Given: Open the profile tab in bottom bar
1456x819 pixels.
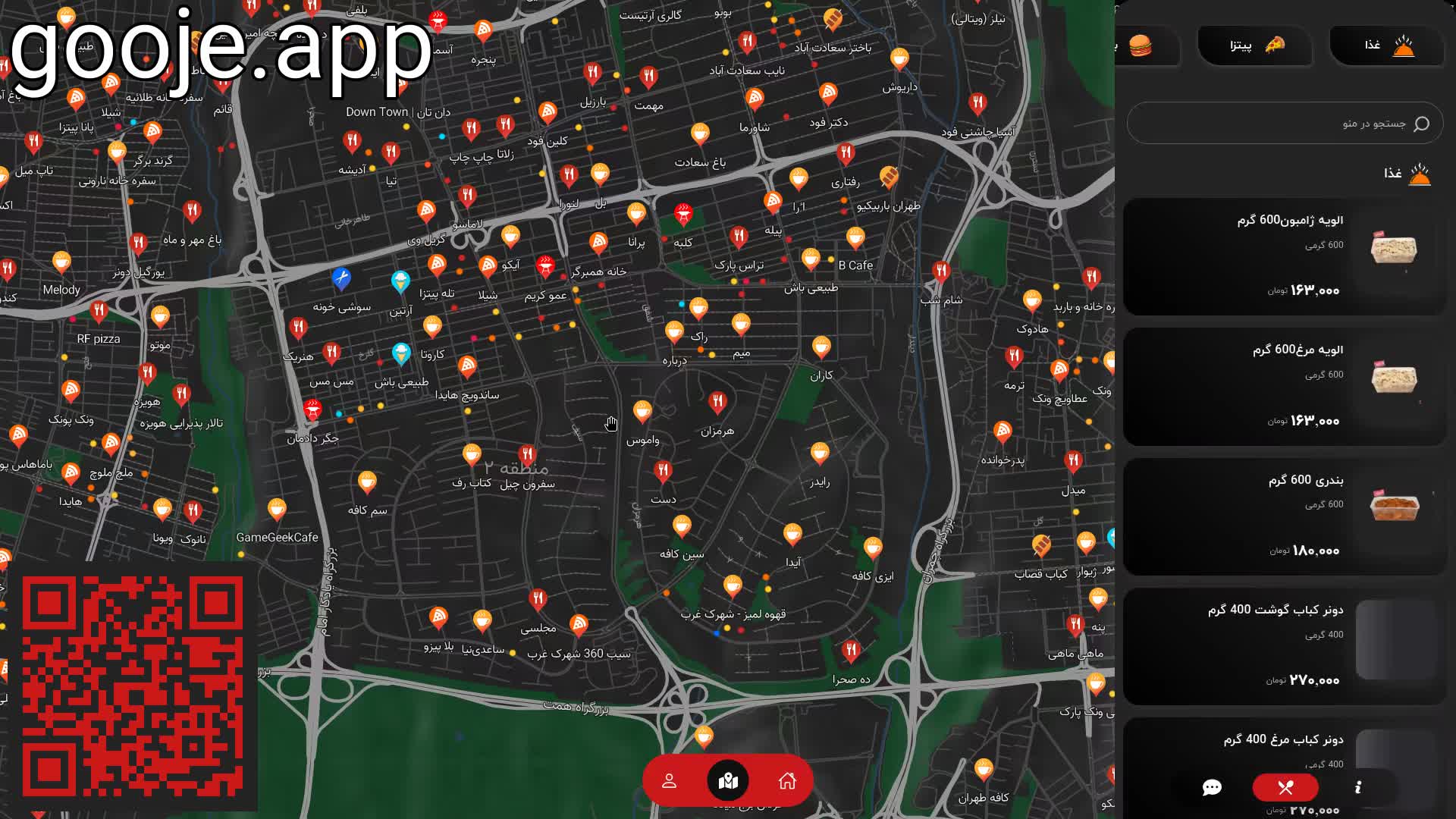Looking at the screenshot, I should 669,781.
